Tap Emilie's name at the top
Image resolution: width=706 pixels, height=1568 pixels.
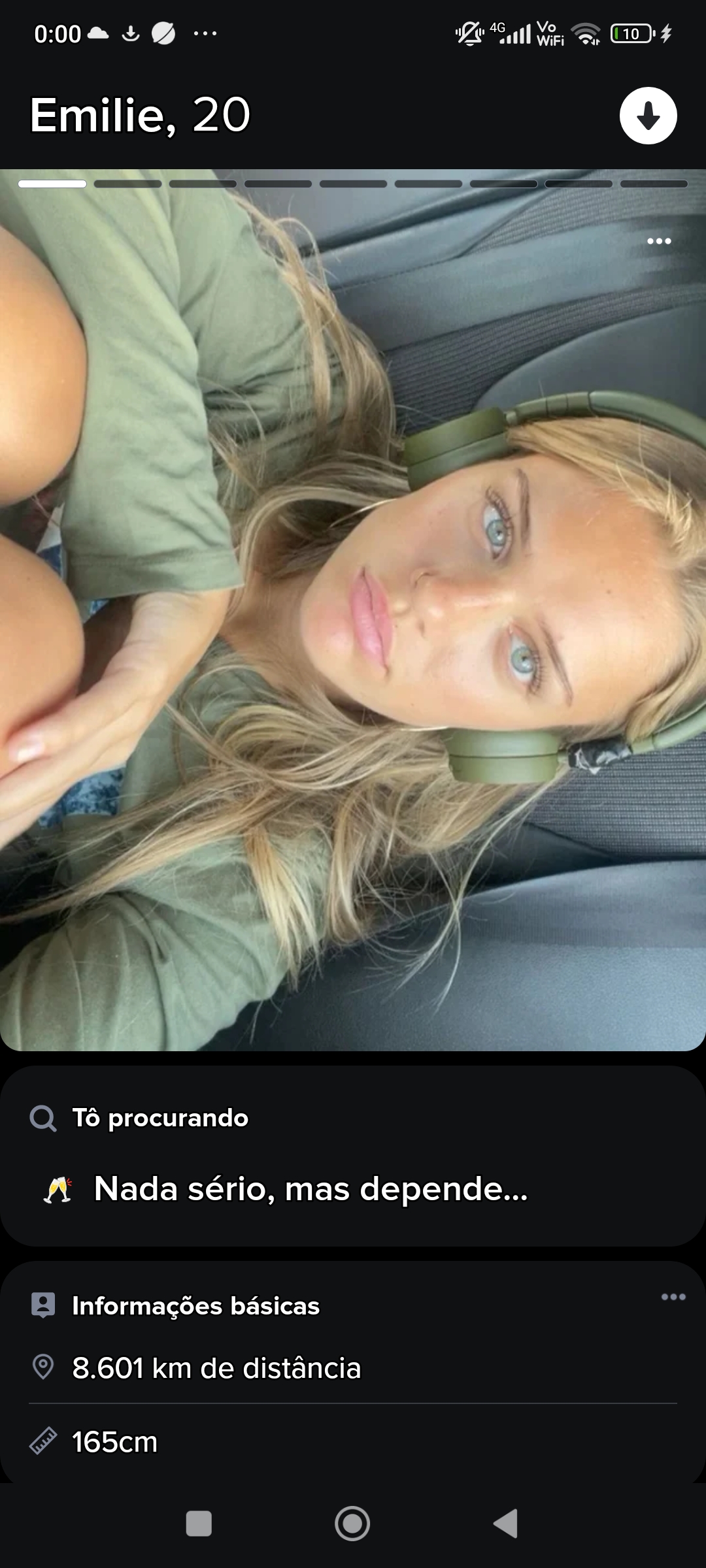[x=139, y=115]
